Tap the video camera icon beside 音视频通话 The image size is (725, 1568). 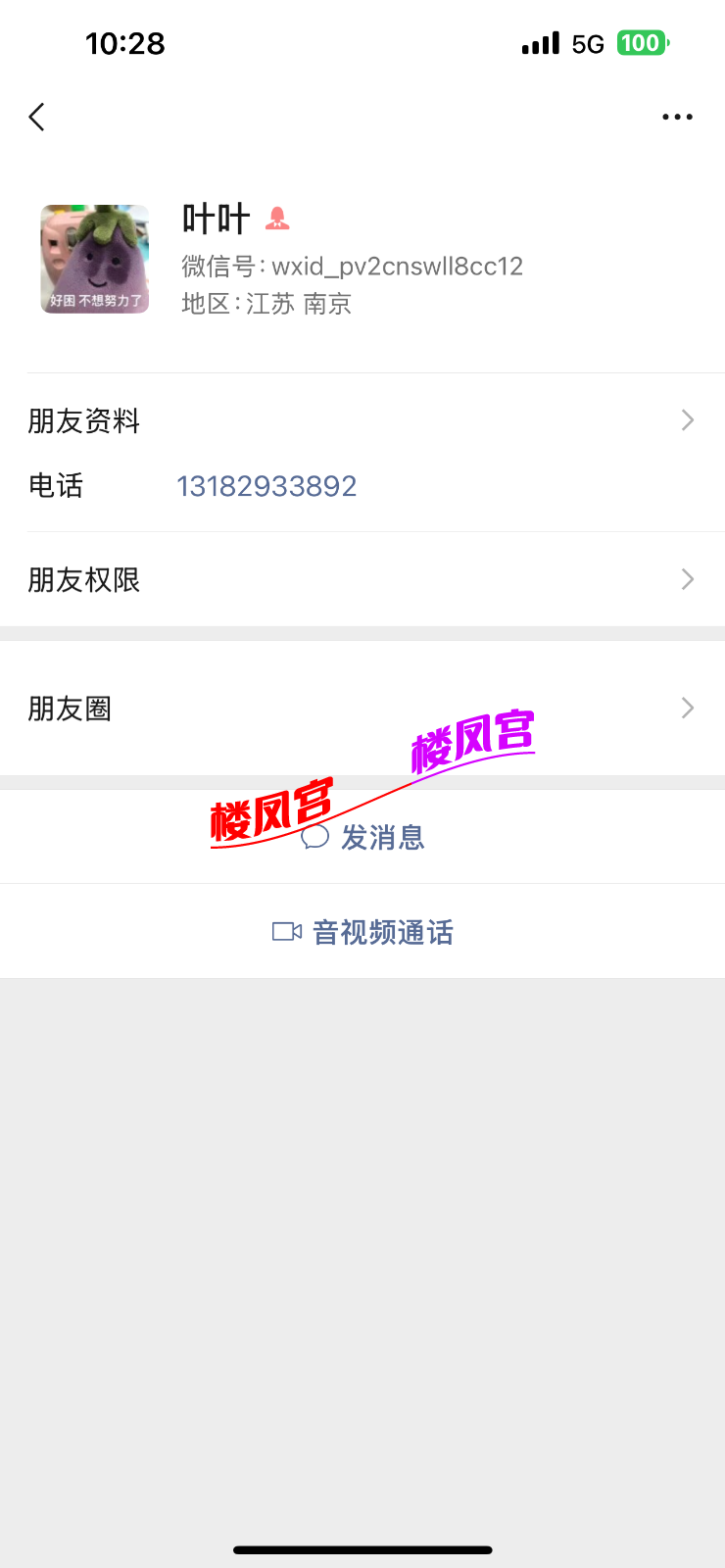[x=287, y=931]
